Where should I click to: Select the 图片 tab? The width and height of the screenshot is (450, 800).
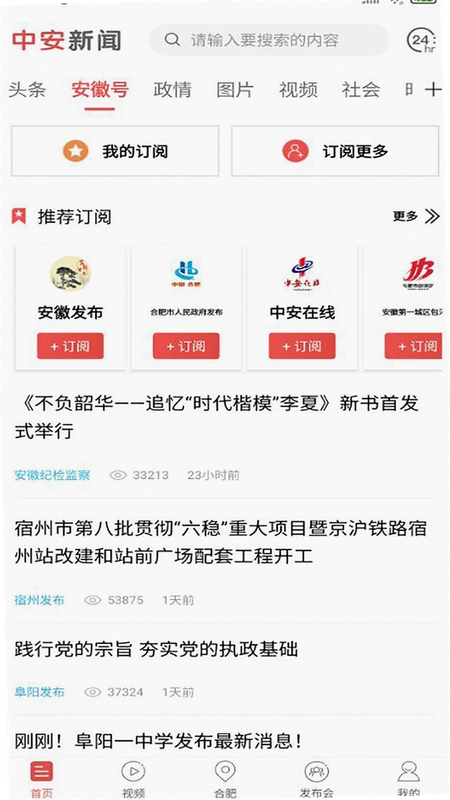pyautogui.click(x=235, y=90)
